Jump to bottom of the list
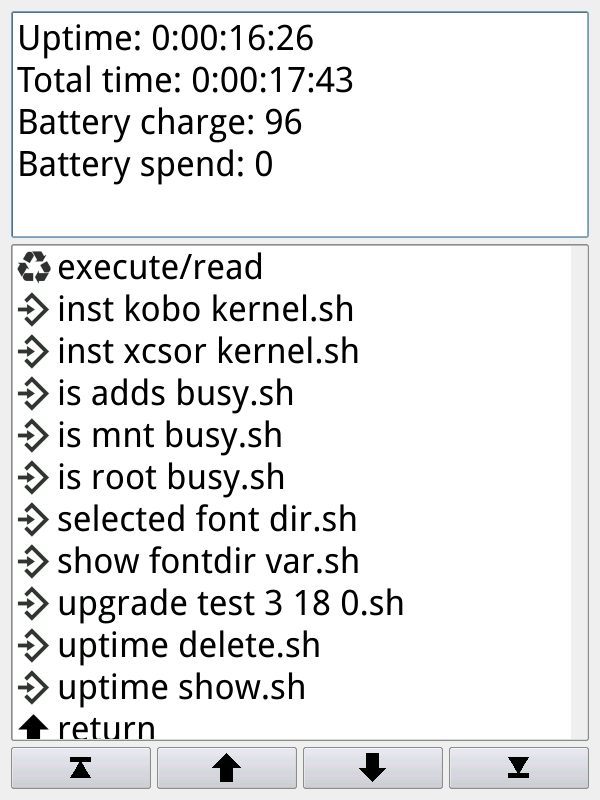The height and width of the screenshot is (800, 600). click(518, 768)
